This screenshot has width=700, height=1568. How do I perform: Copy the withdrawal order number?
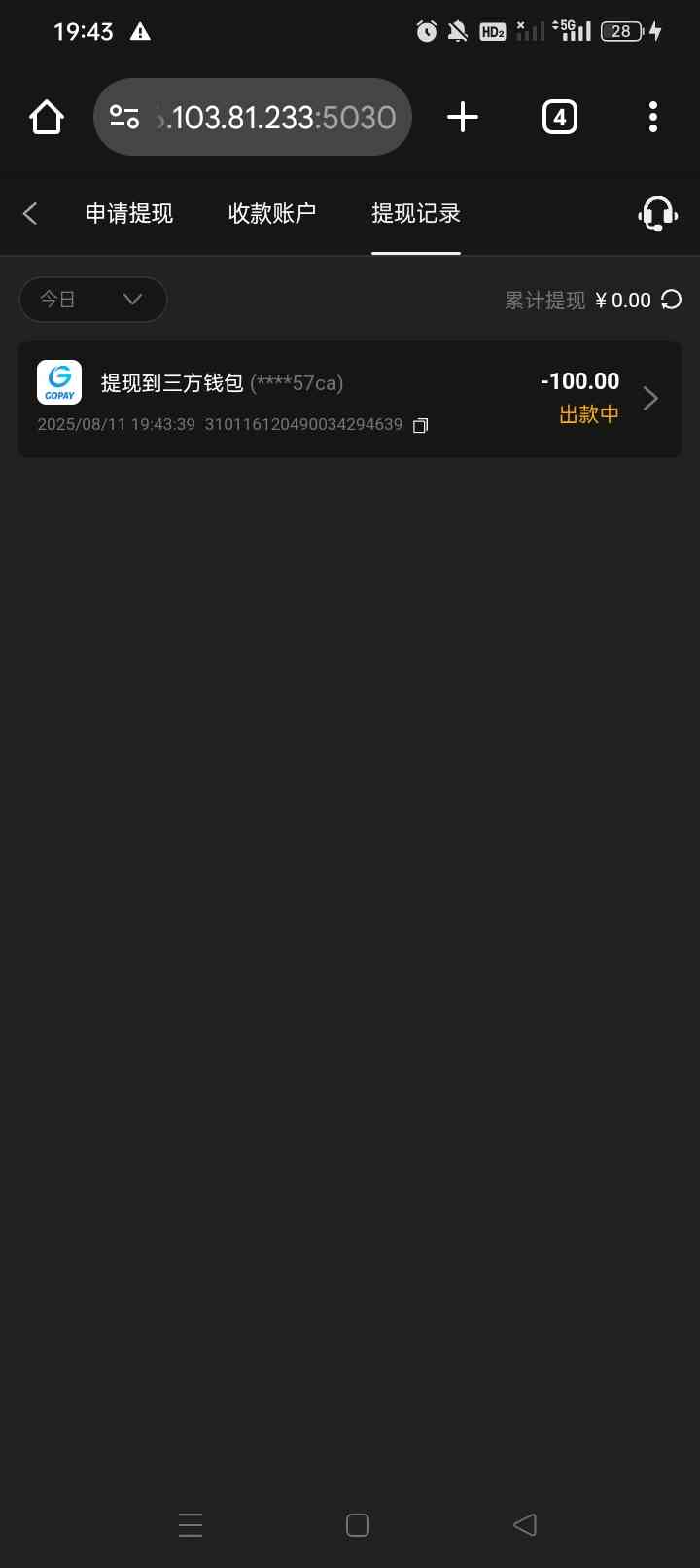tap(420, 426)
